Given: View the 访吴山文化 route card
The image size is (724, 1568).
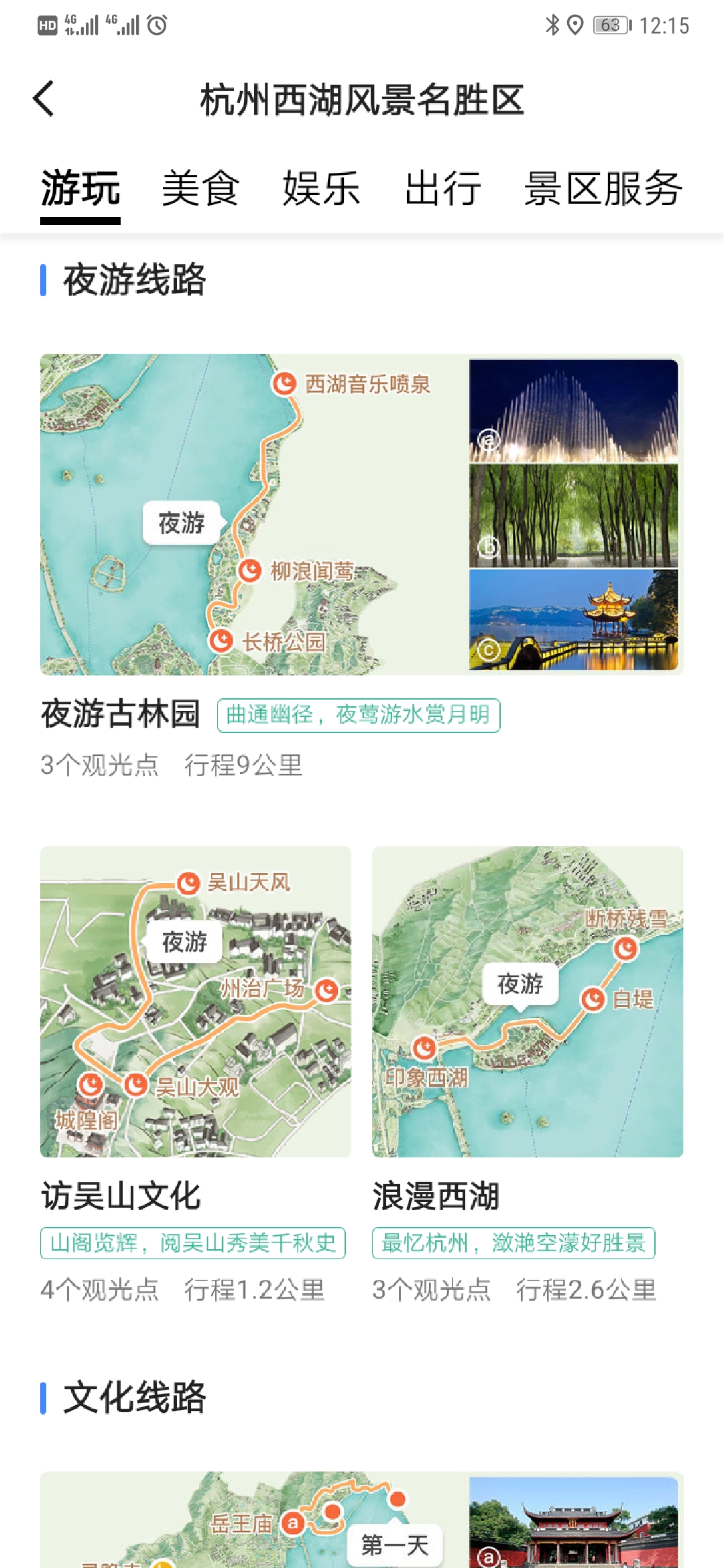Looking at the screenshot, I should (195, 1002).
